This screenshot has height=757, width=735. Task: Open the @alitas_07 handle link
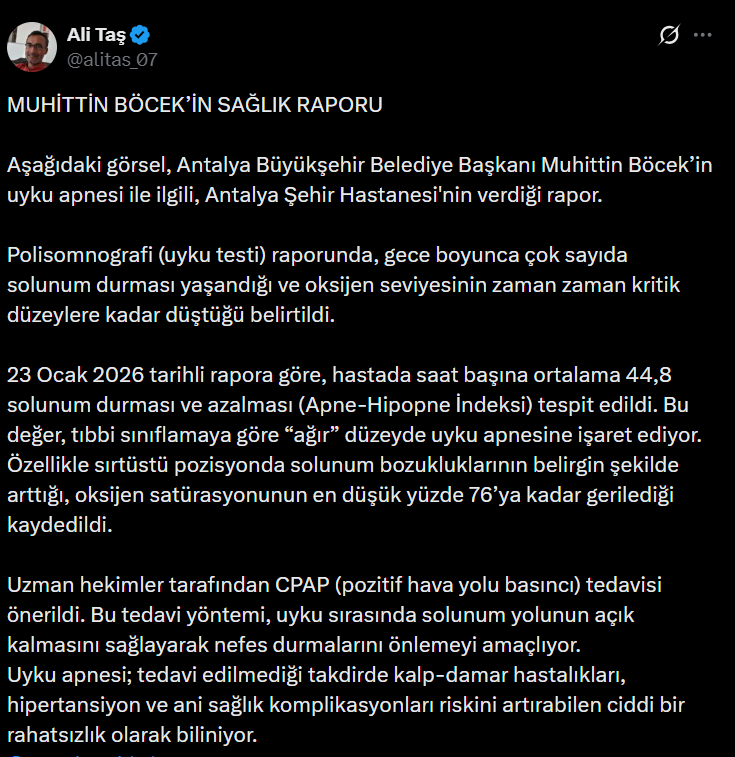click(112, 59)
